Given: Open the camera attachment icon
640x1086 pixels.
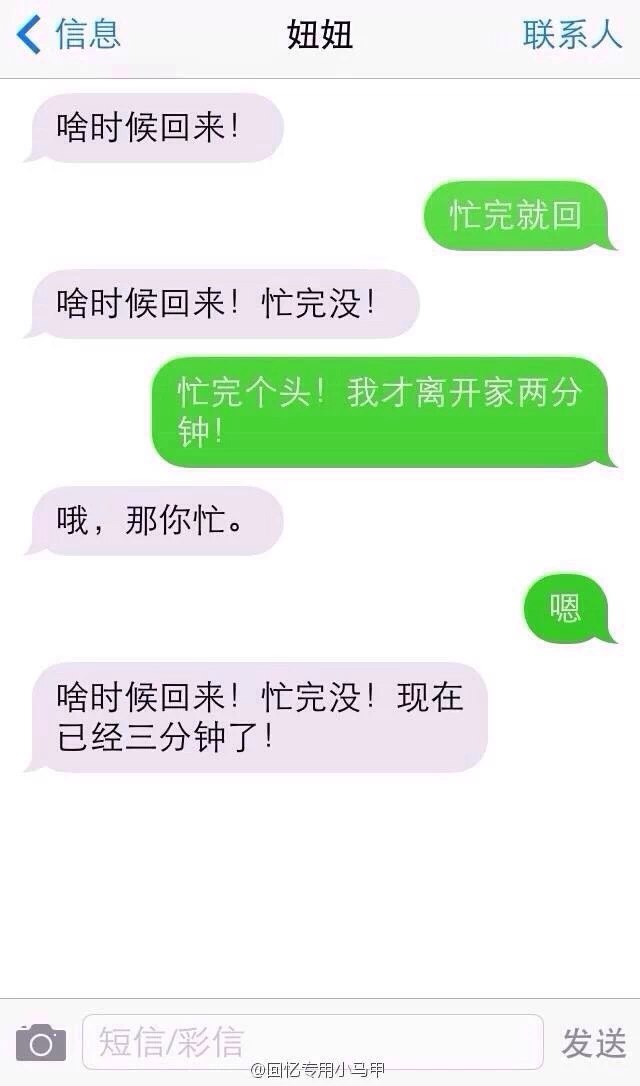Looking at the screenshot, I should (41, 1042).
